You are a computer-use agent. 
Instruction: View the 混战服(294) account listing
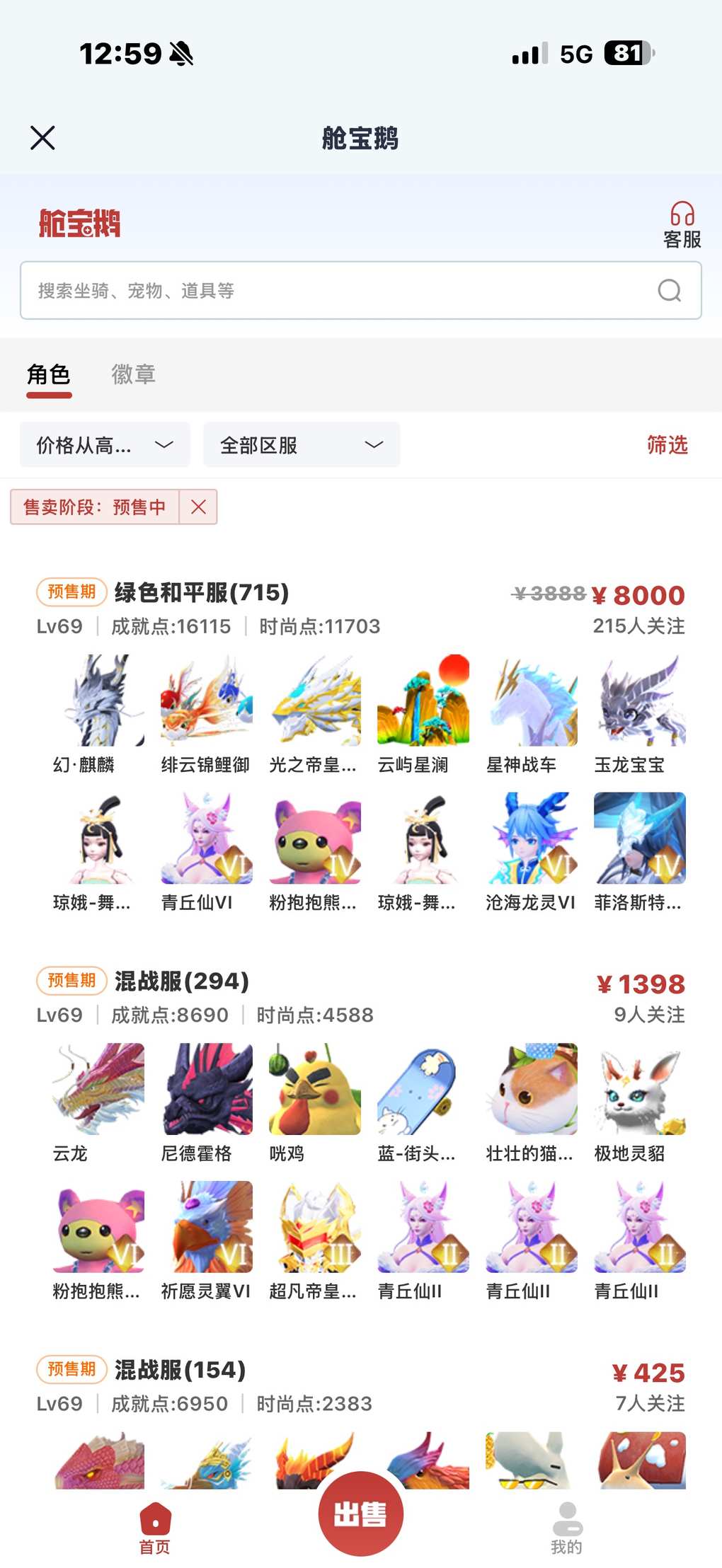(x=182, y=981)
